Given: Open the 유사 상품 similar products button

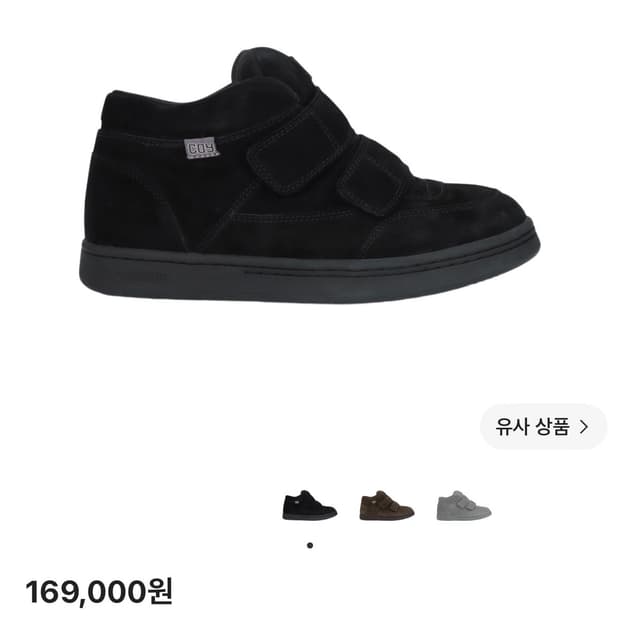Looking at the screenshot, I should (x=543, y=427).
